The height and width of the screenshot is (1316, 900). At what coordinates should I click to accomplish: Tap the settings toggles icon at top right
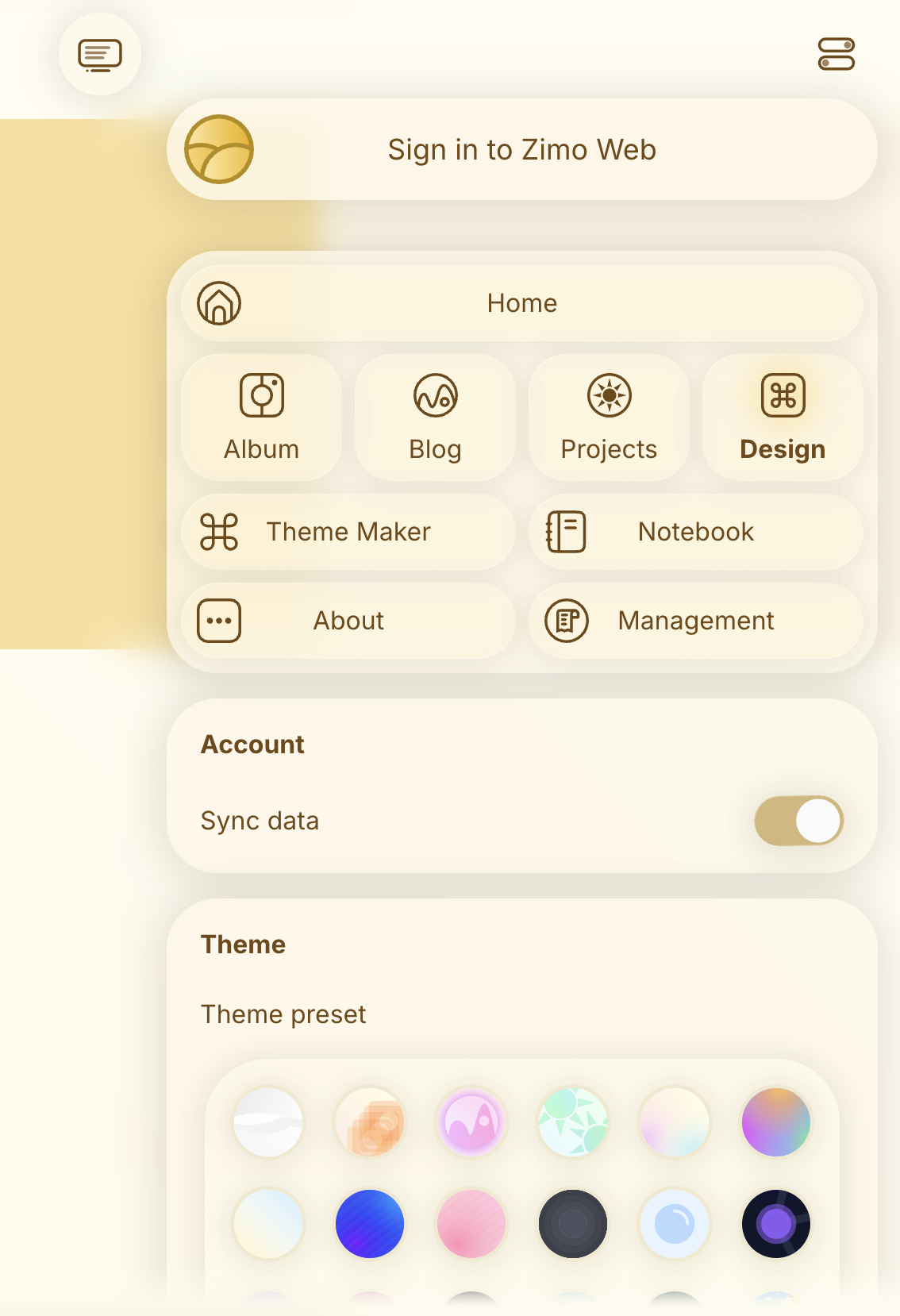click(x=836, y=54)
